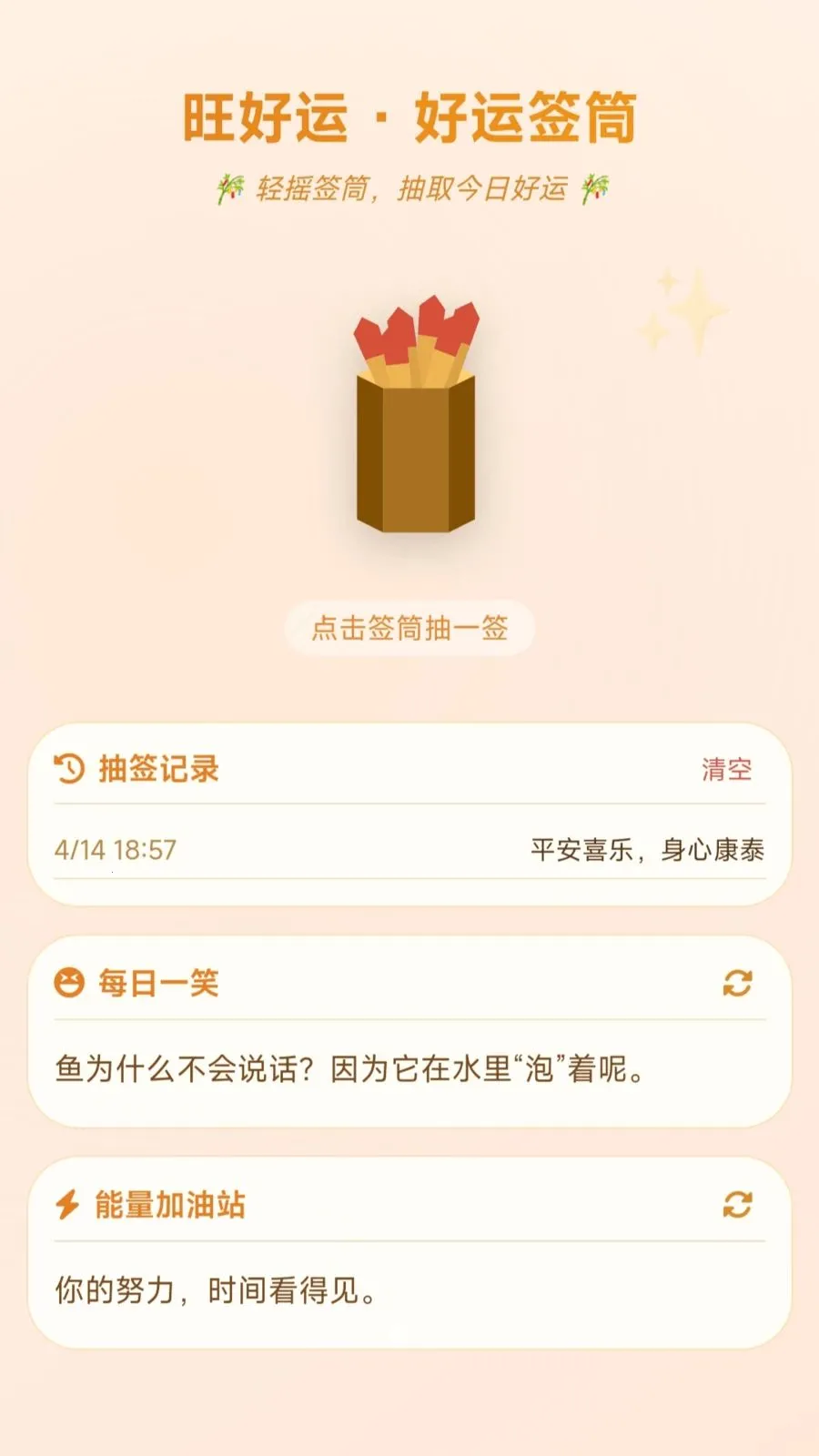The height and width of the screenshot is (1456, 819).
Task: Select the laughing face icon of 每日一笑
Action: [68, 982]
